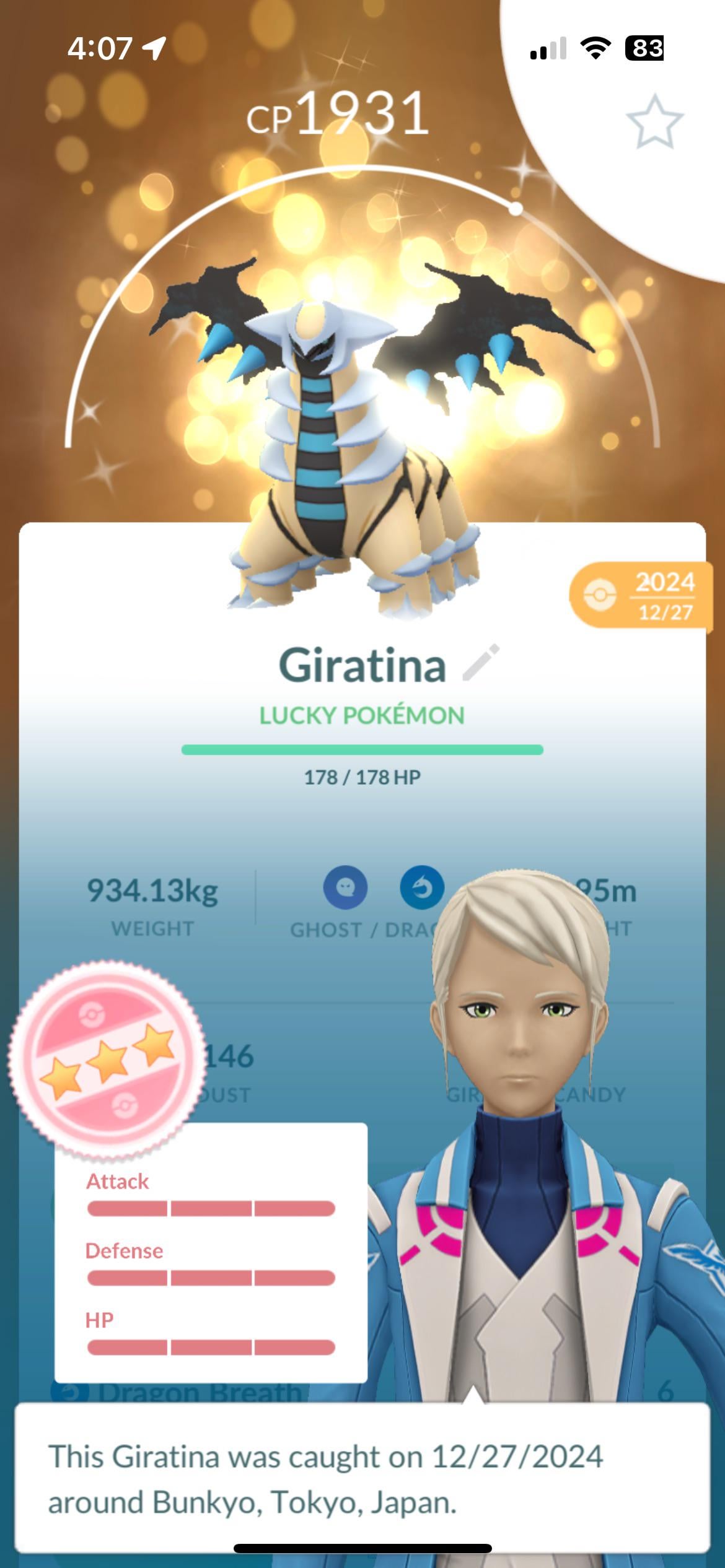Mark Giratina as favorite with the star

pos(654,122)
